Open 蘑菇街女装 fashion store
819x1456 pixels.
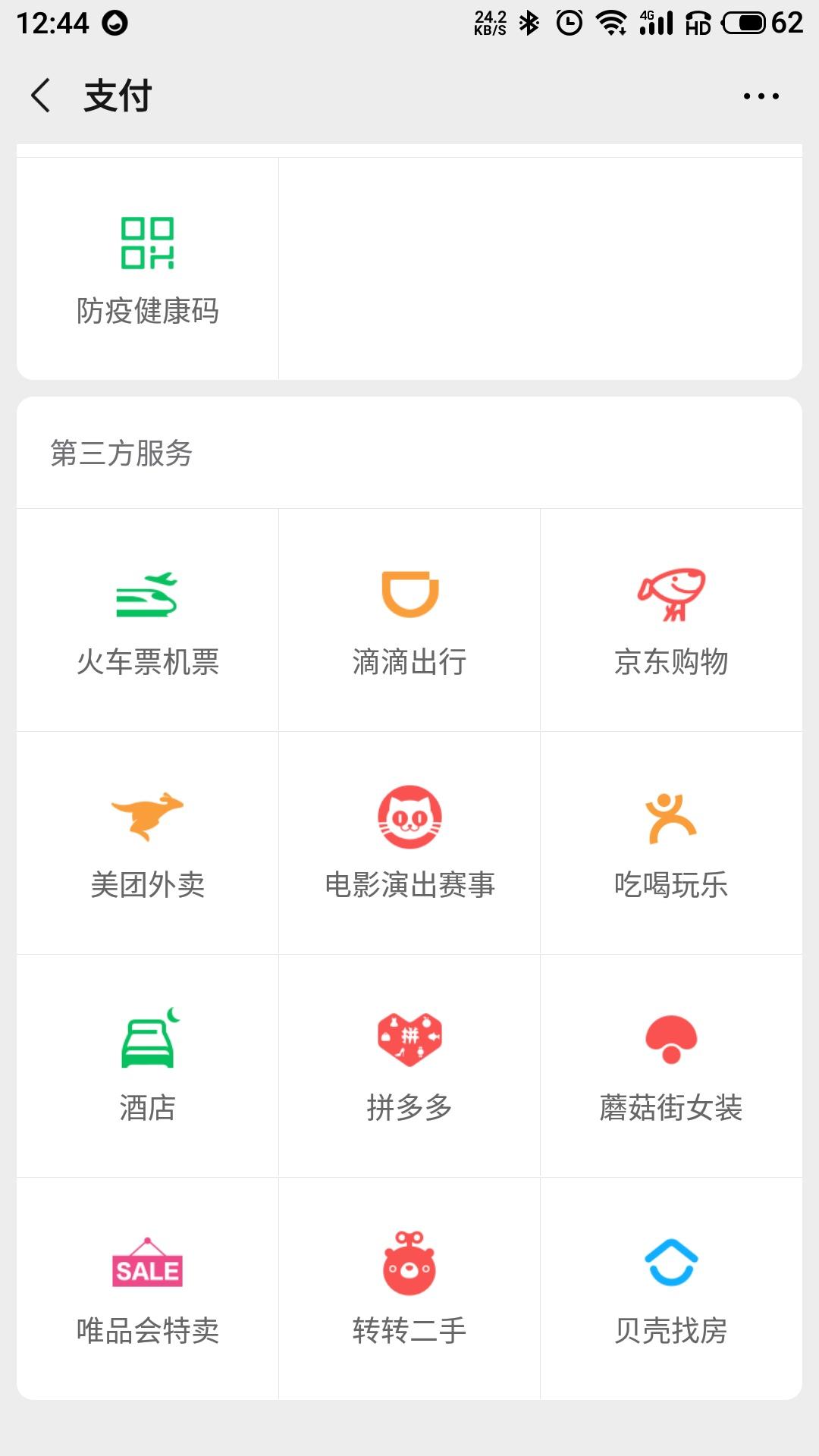671,1066
